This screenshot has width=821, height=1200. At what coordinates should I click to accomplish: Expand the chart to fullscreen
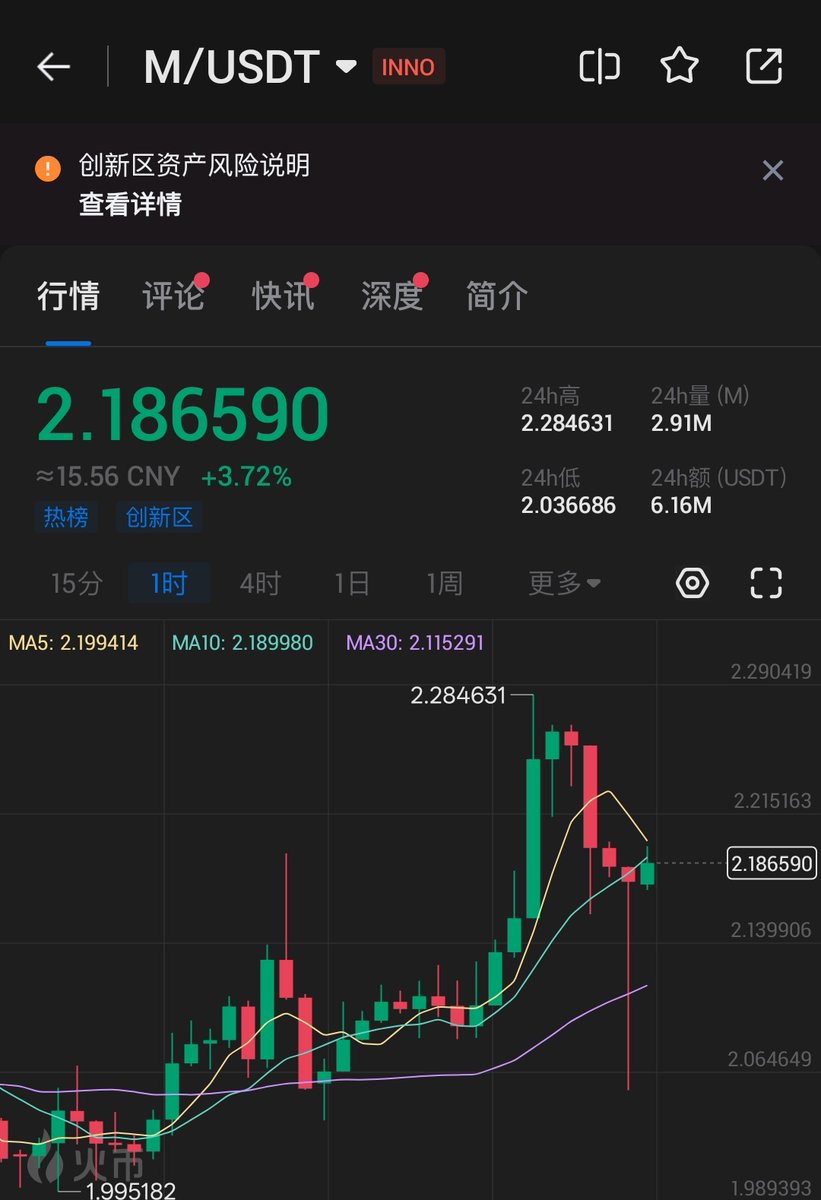coord(766,583)
